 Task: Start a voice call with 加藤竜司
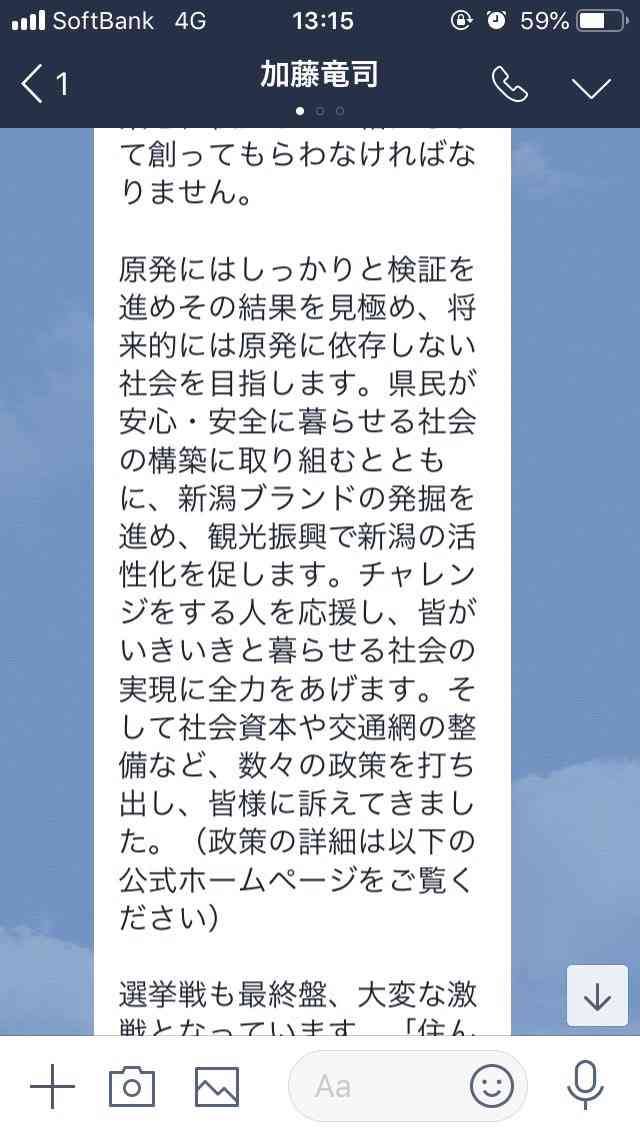[x=510, y=85]
